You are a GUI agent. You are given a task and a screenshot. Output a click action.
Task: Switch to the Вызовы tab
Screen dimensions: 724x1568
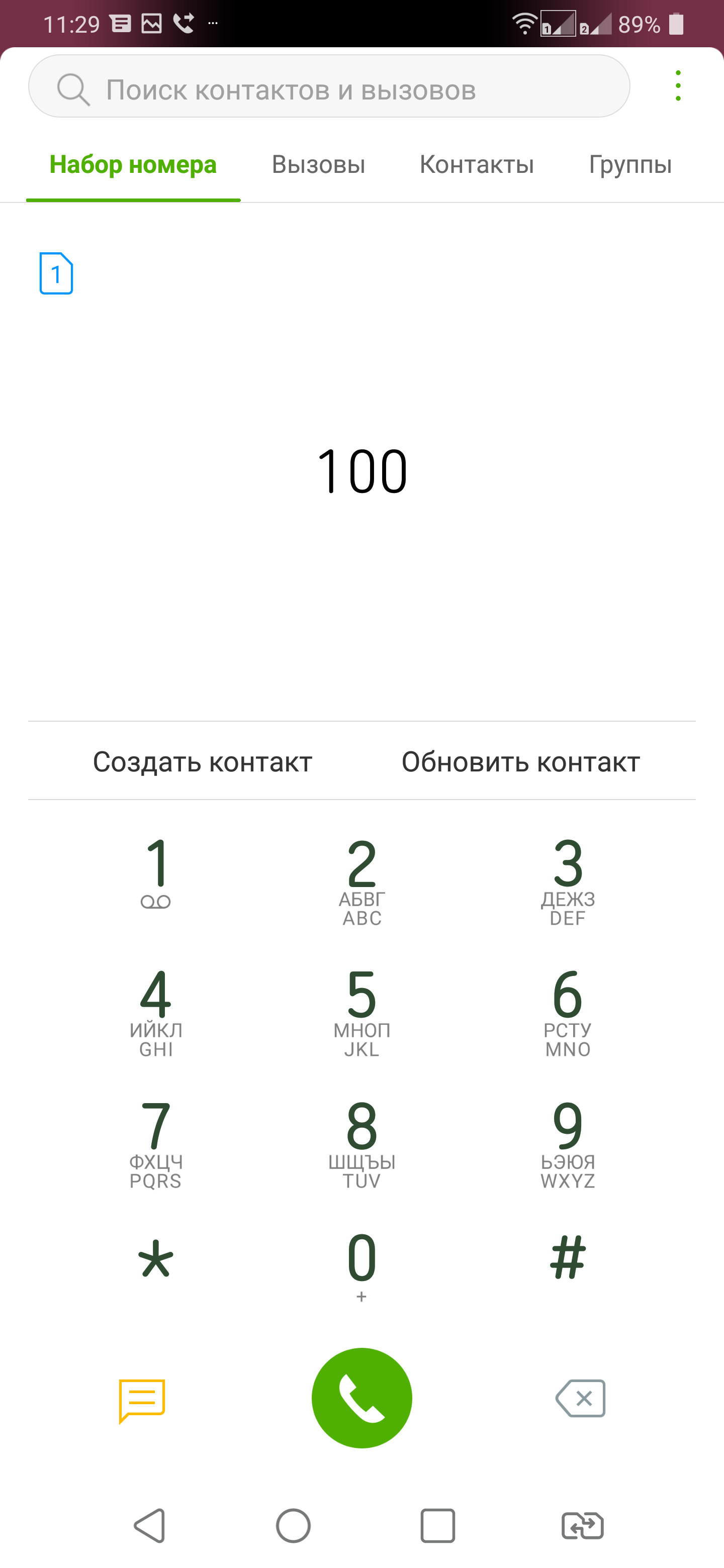tap(318, 164)
